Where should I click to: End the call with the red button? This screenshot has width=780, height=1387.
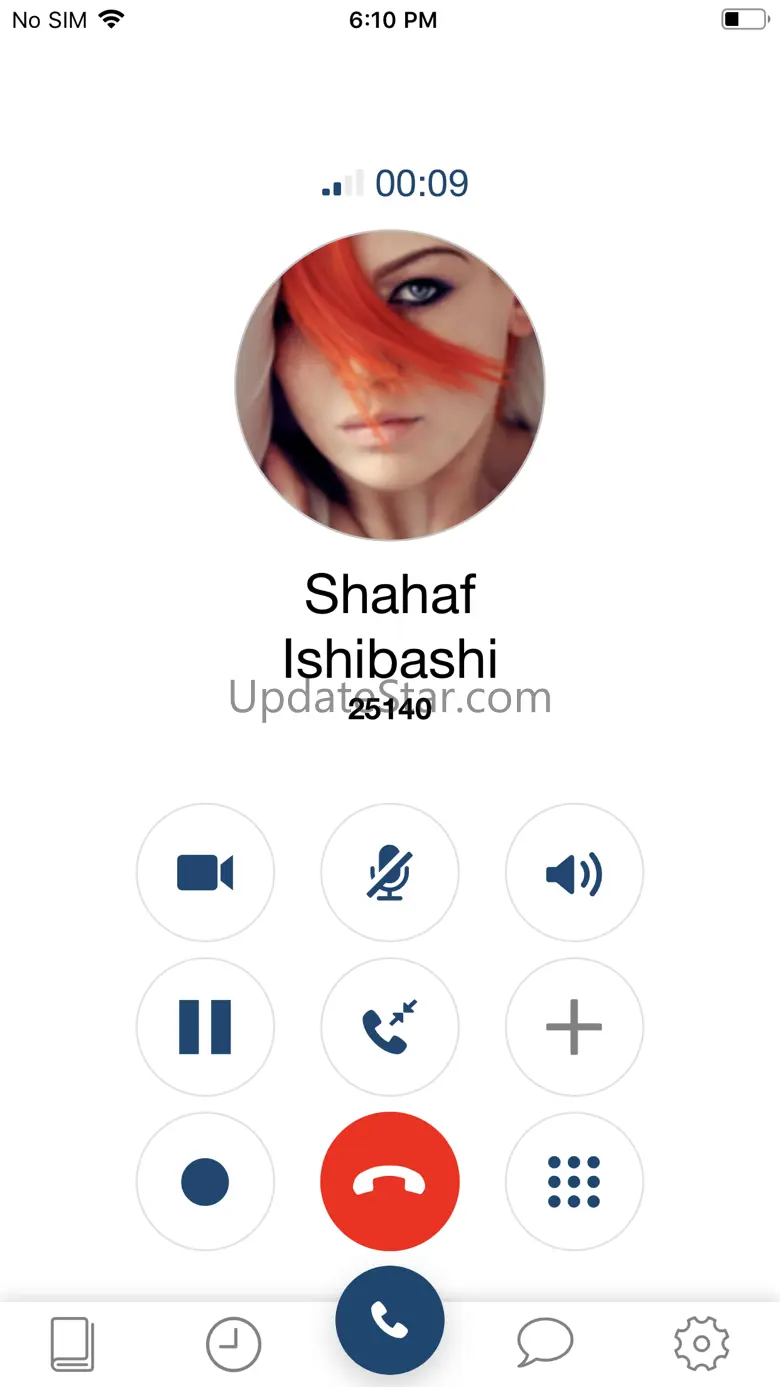pyautogui.click(x=390, y=1182)
